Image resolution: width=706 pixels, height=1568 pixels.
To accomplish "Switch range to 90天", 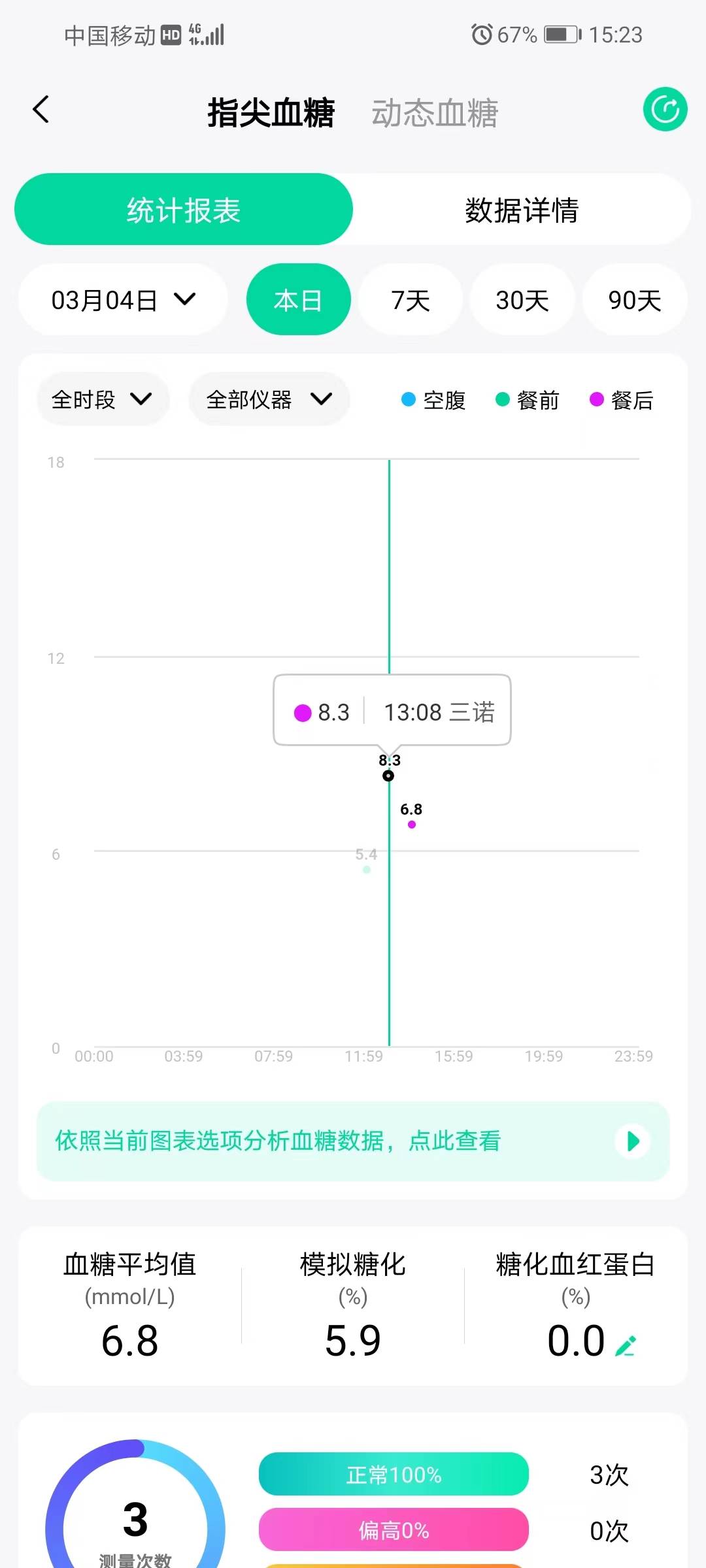I will pyautogui.click(x=635, y=300).
